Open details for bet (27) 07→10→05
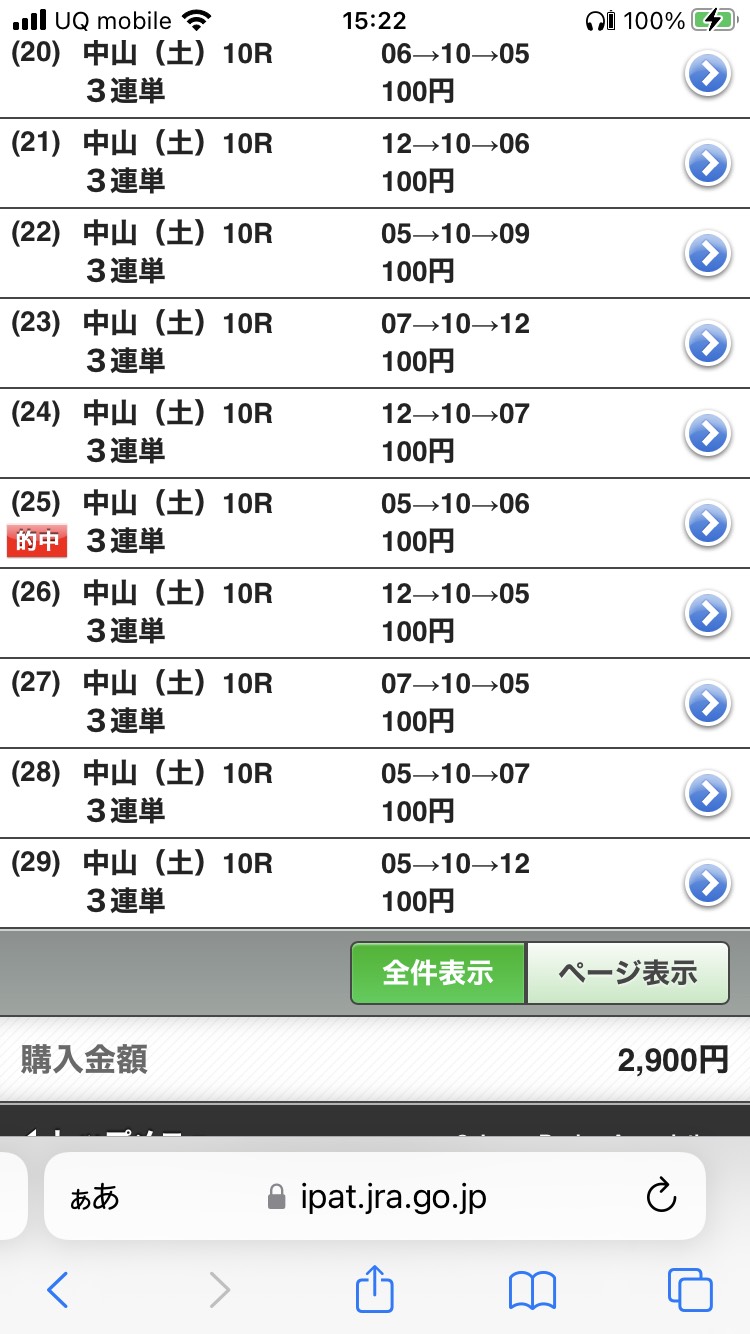The image size is (750, 1334). tap(708, 703)
